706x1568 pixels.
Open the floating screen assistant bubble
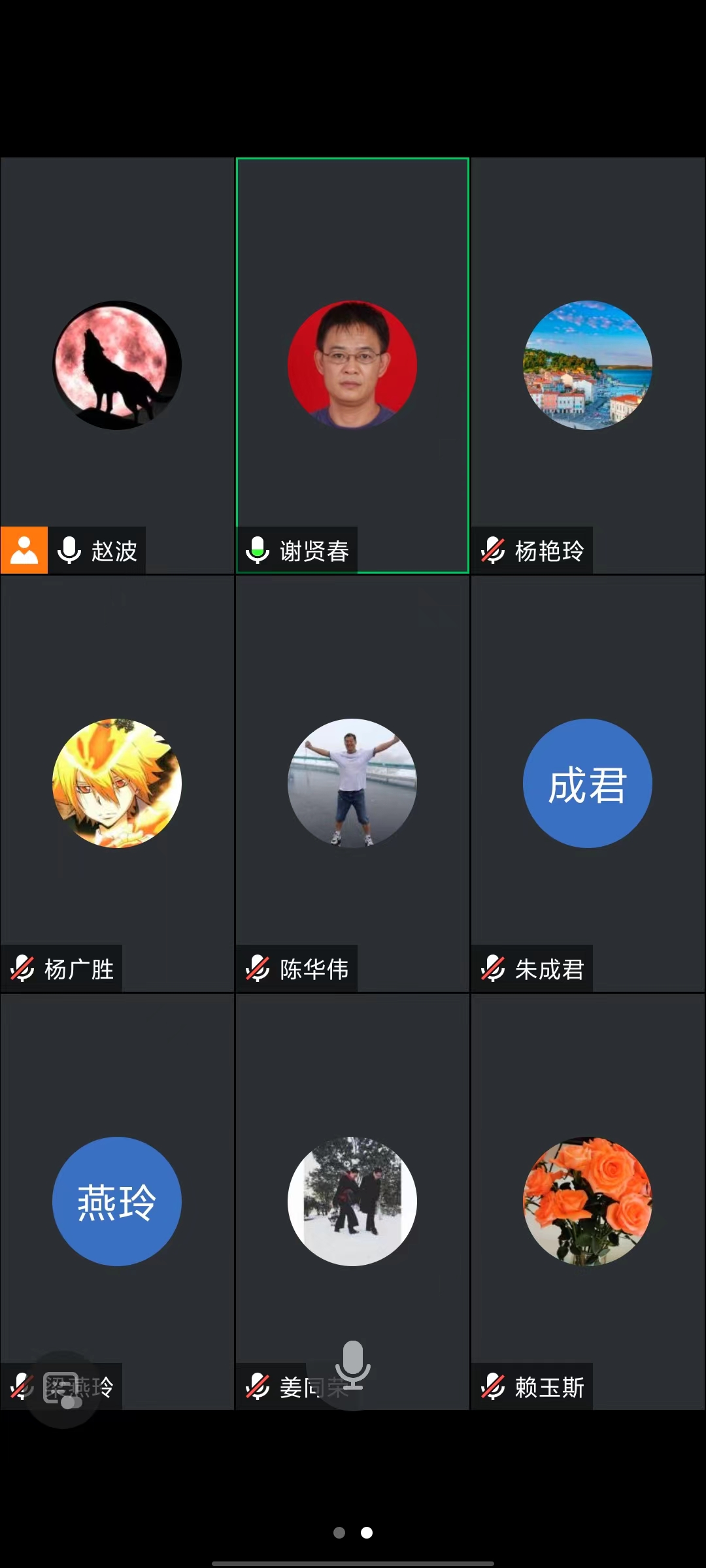point(62,1389)
